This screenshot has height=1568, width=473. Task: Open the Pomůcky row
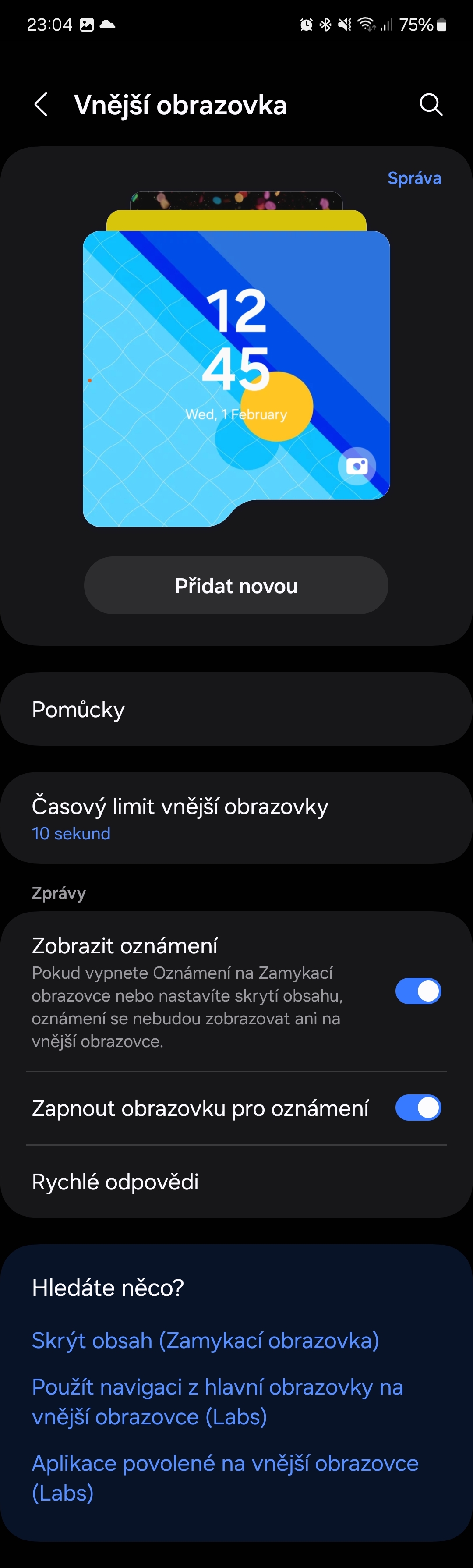click(236, 709)
